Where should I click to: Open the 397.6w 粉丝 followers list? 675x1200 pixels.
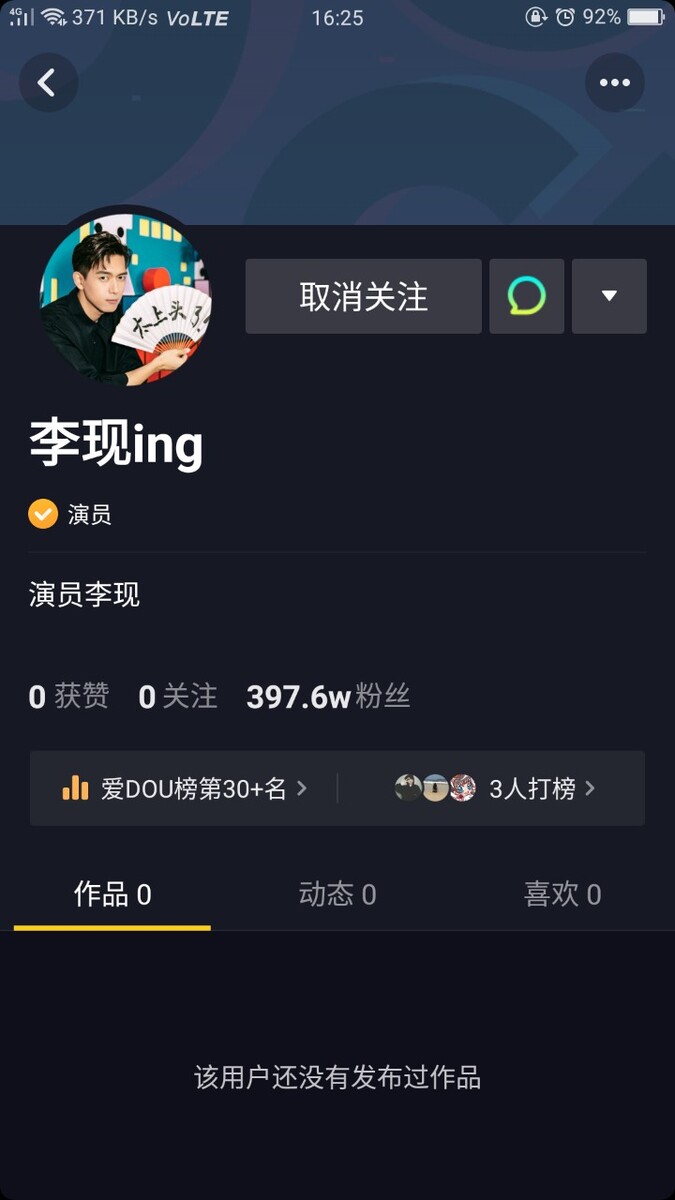click(x=328, y=696)
